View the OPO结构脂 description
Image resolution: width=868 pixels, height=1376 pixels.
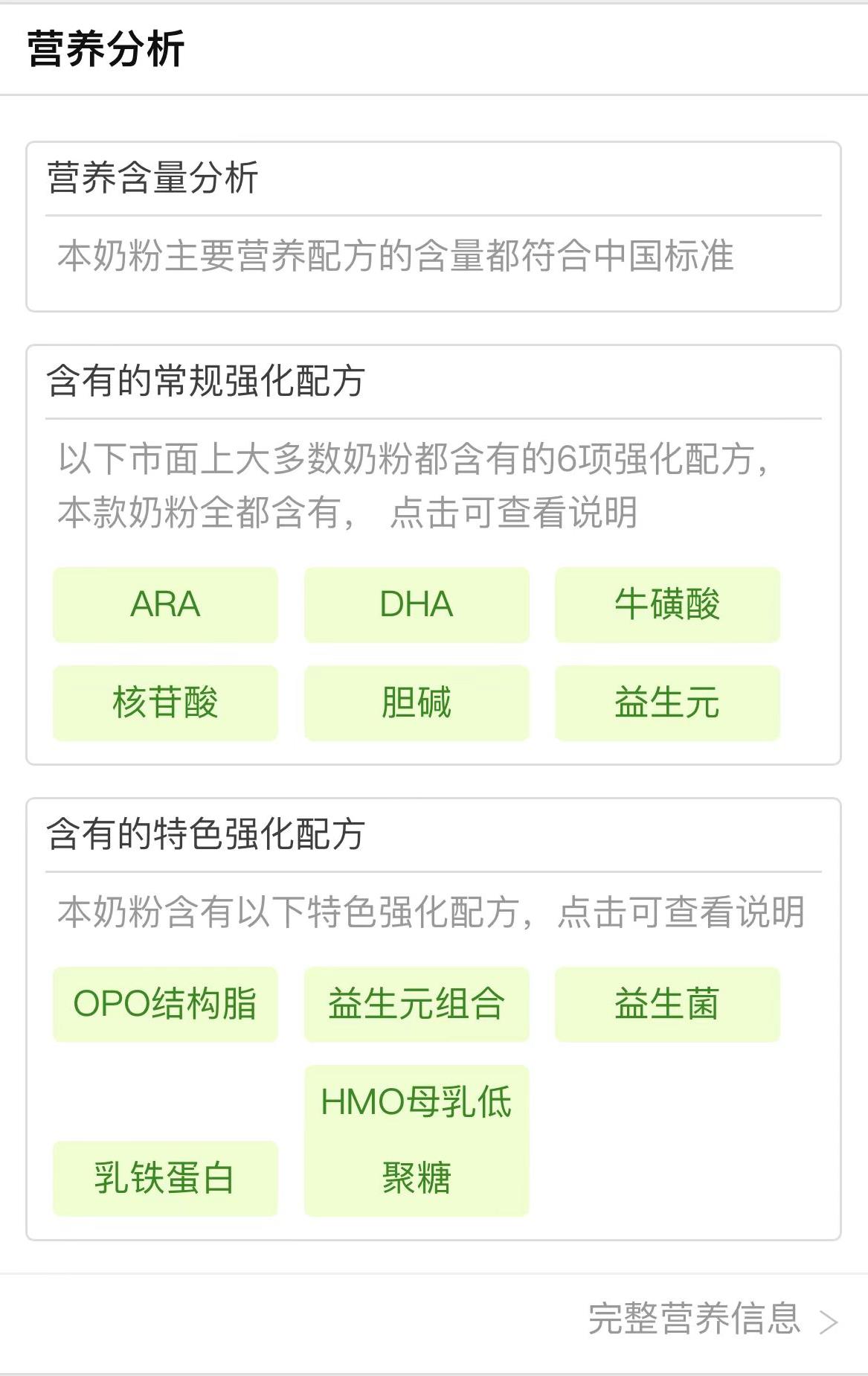[165, 1004]
